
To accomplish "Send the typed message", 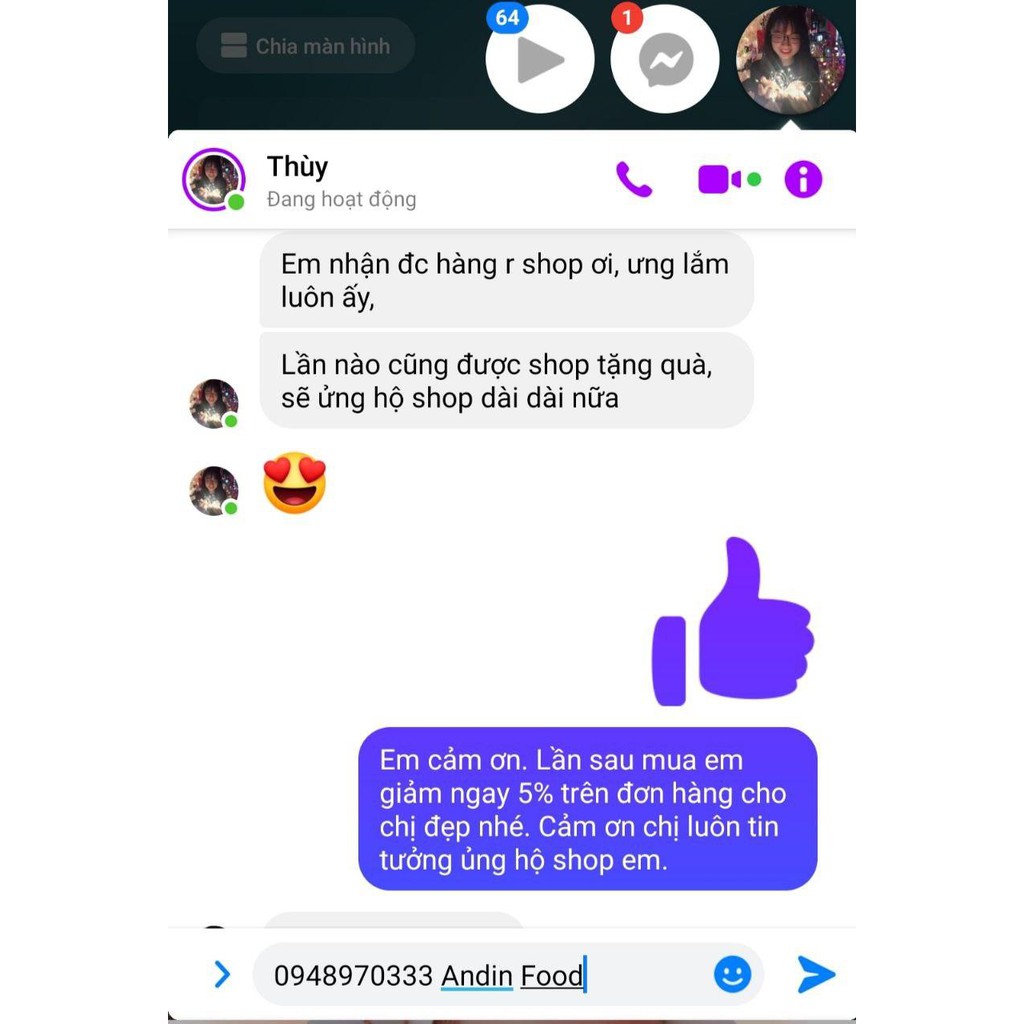I will pos(815,974).
